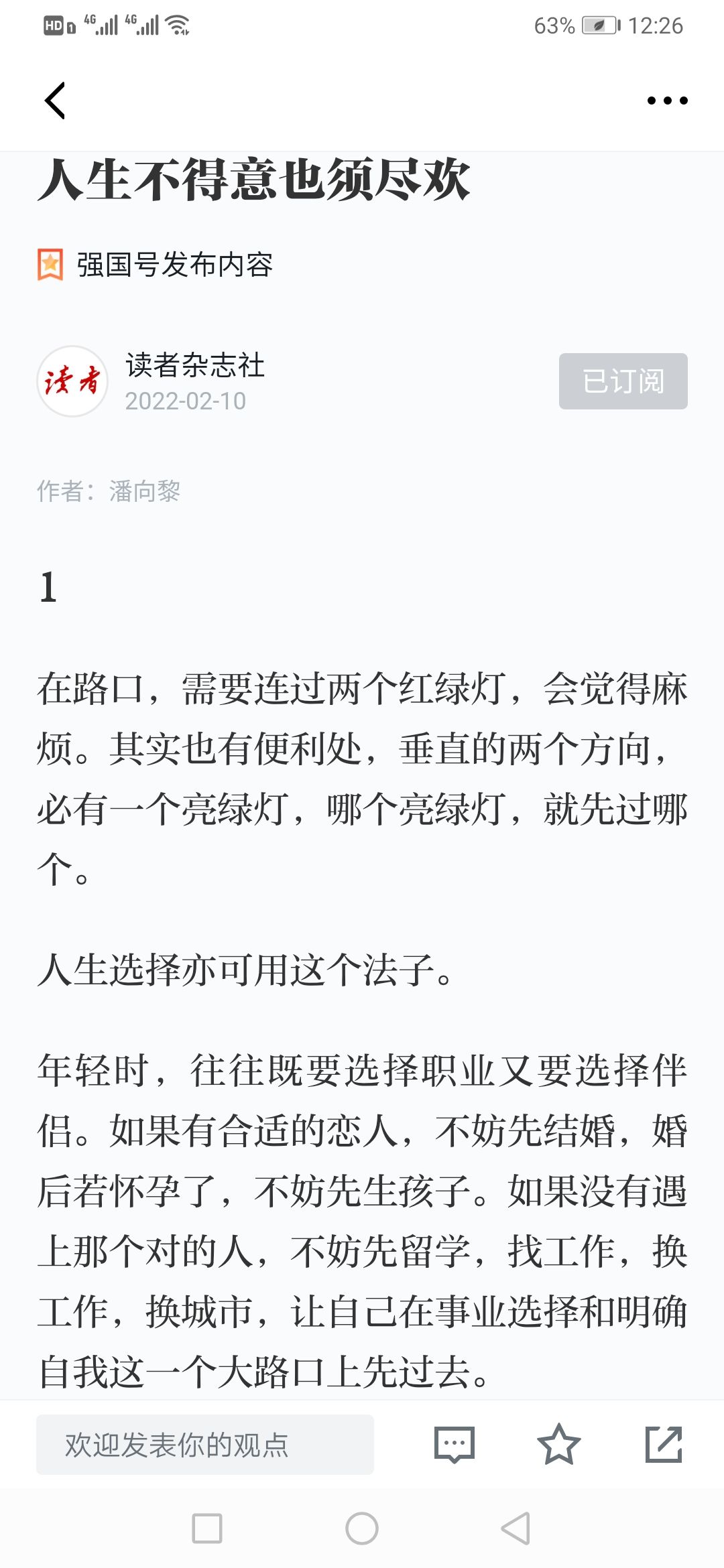Favorite this article with the star icon

click(558, 1444)
